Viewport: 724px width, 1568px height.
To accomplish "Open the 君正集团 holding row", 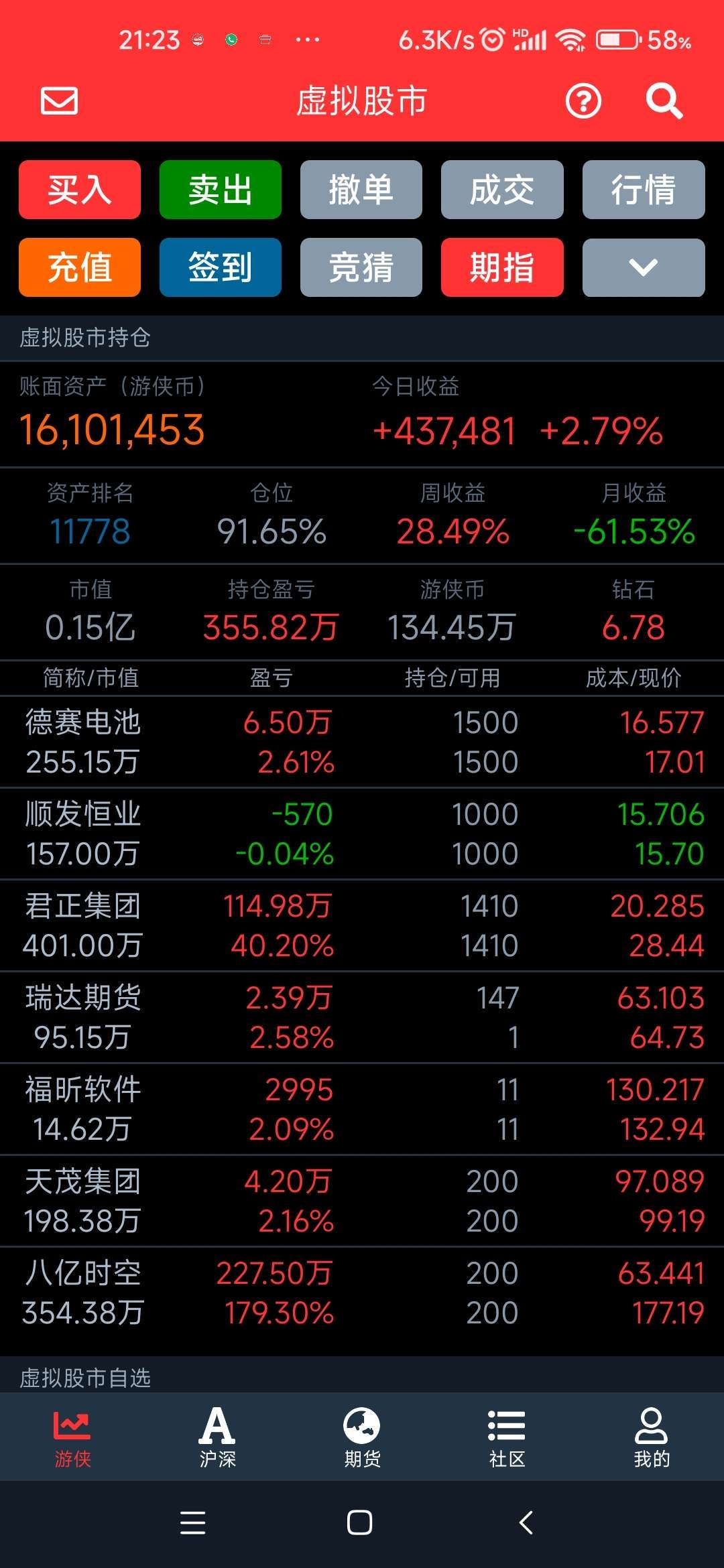I will (362, 925).
